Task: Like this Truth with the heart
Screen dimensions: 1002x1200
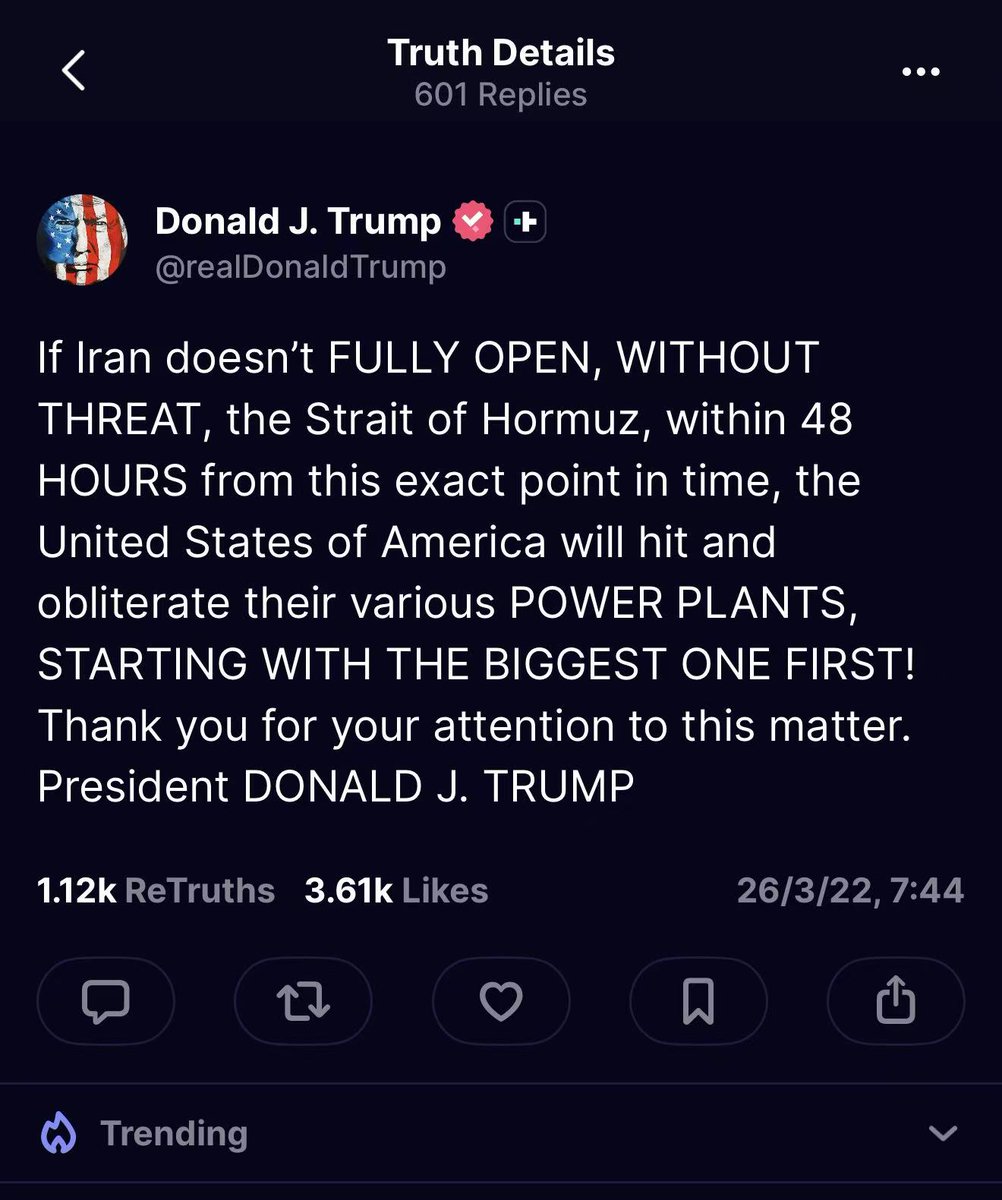Action: [500, 1000]
